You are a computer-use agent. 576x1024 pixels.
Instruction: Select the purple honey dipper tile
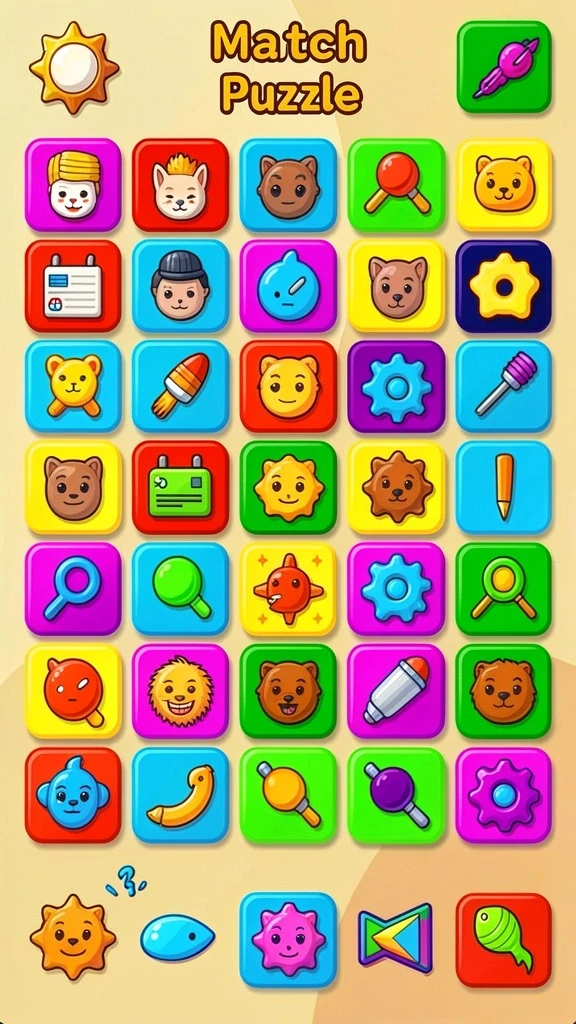pos(504,387)
